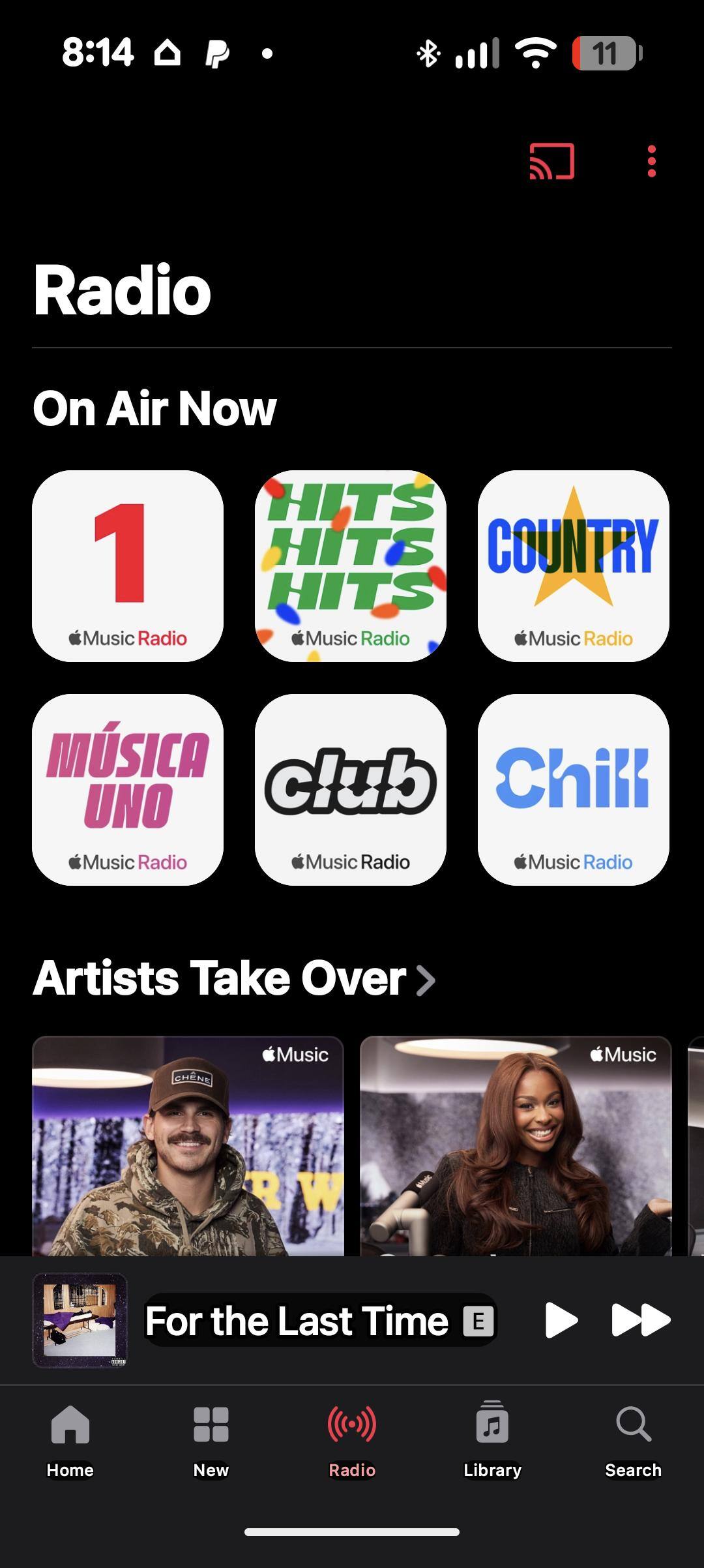Tune into the Hits radio station

351,566
